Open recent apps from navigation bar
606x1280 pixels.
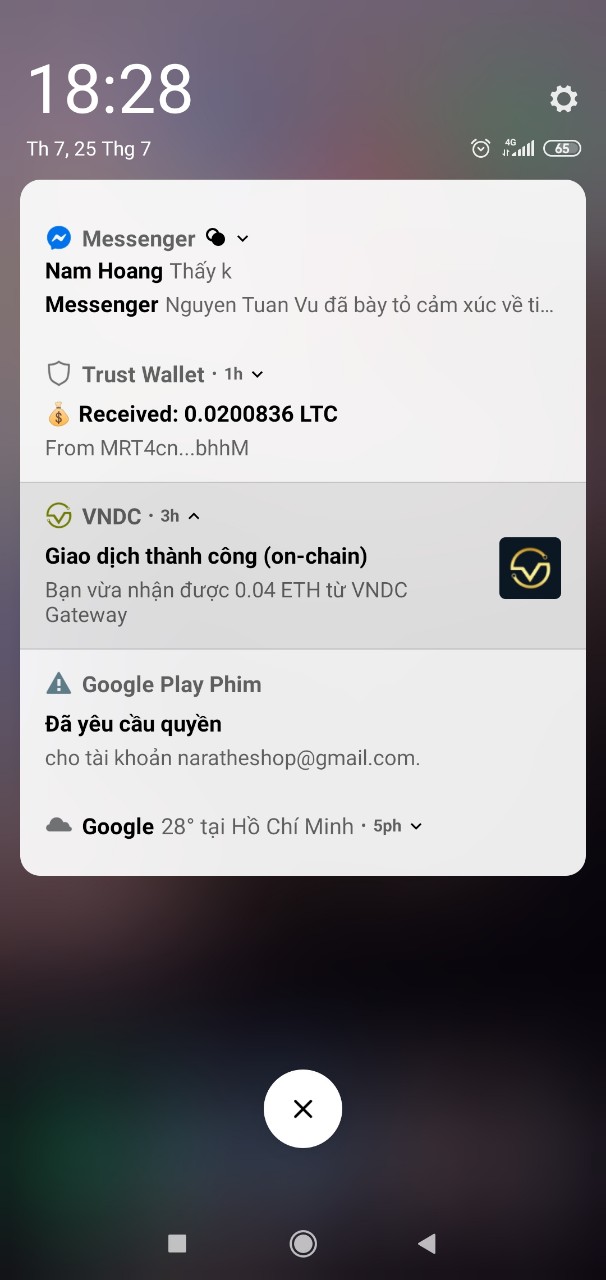[177, 1243]
